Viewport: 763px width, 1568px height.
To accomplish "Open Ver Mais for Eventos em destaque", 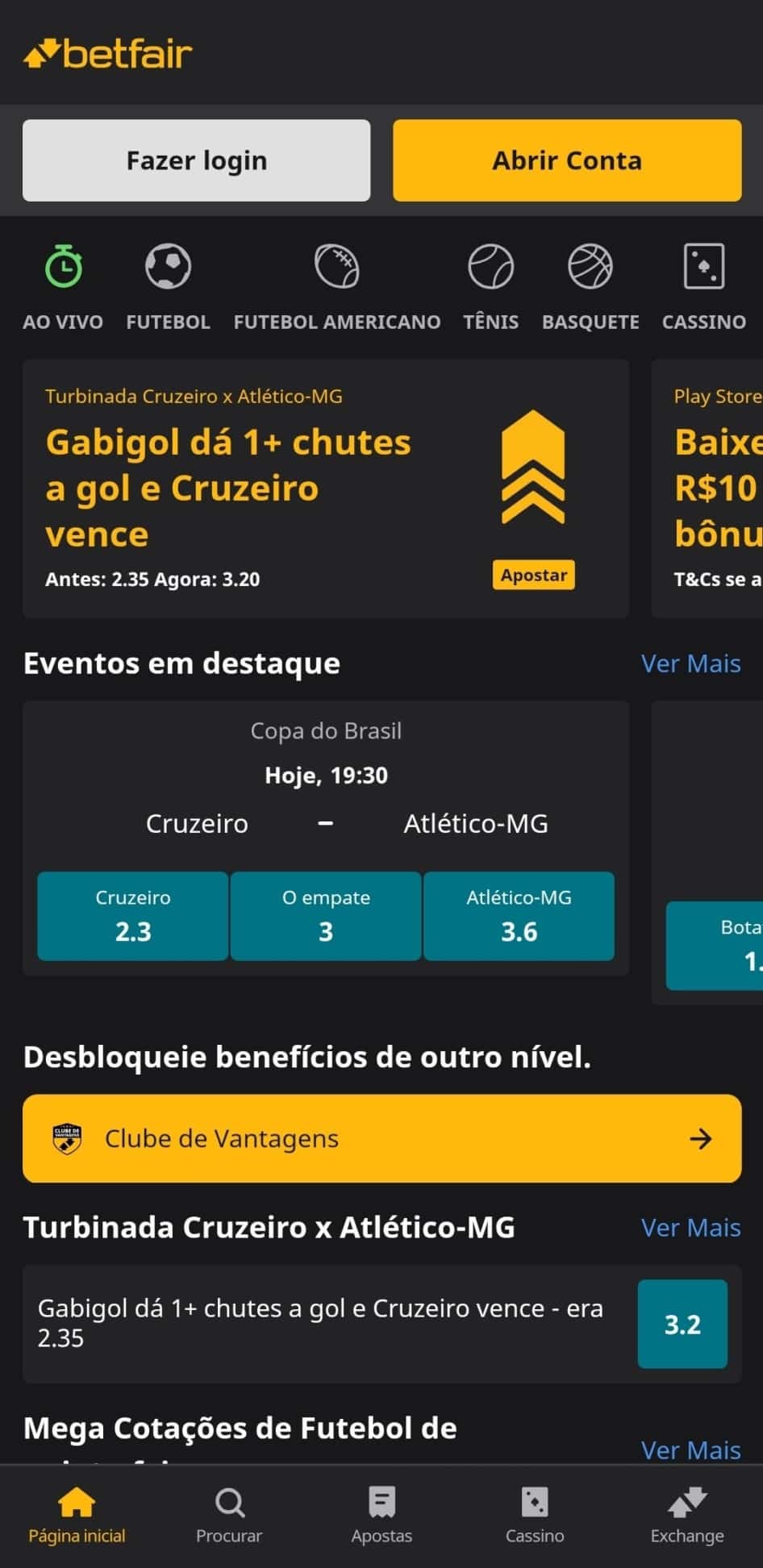I will coord(690,663).
